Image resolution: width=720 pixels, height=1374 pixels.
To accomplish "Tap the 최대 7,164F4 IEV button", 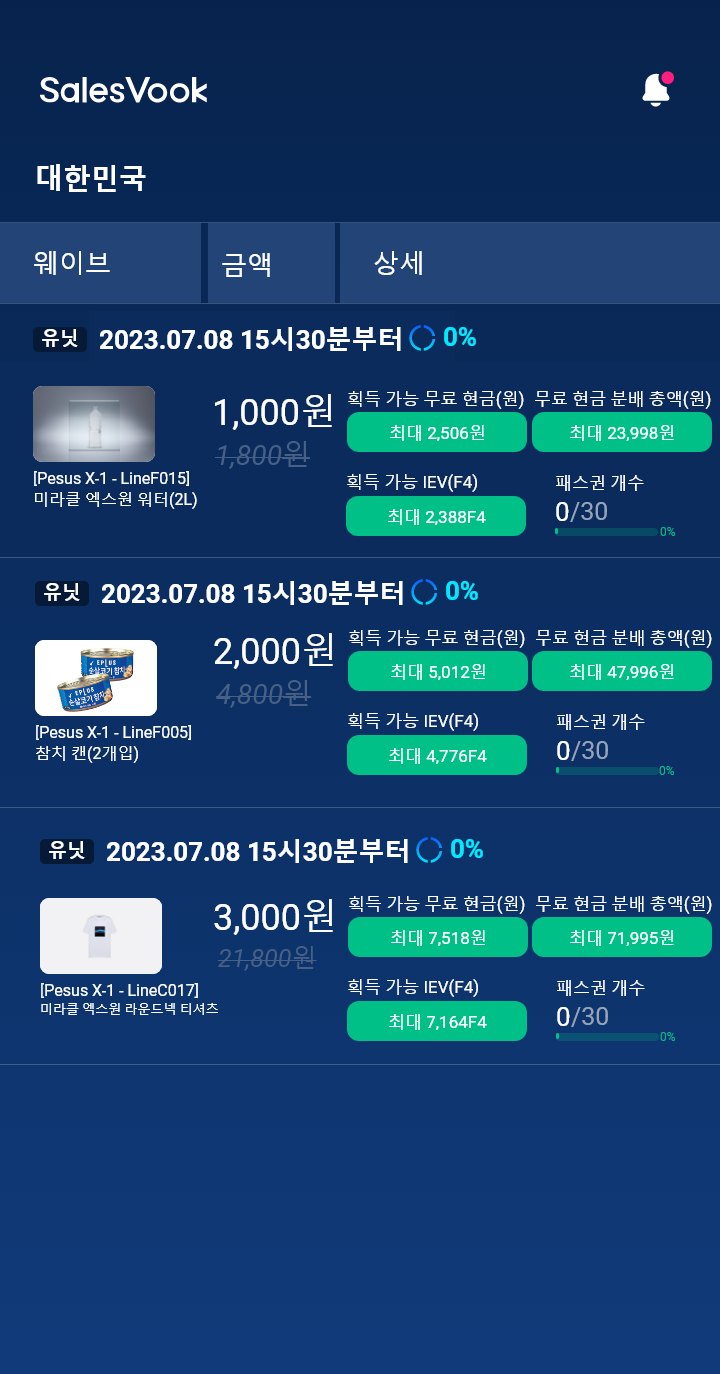I will [x=437, y=1021].
